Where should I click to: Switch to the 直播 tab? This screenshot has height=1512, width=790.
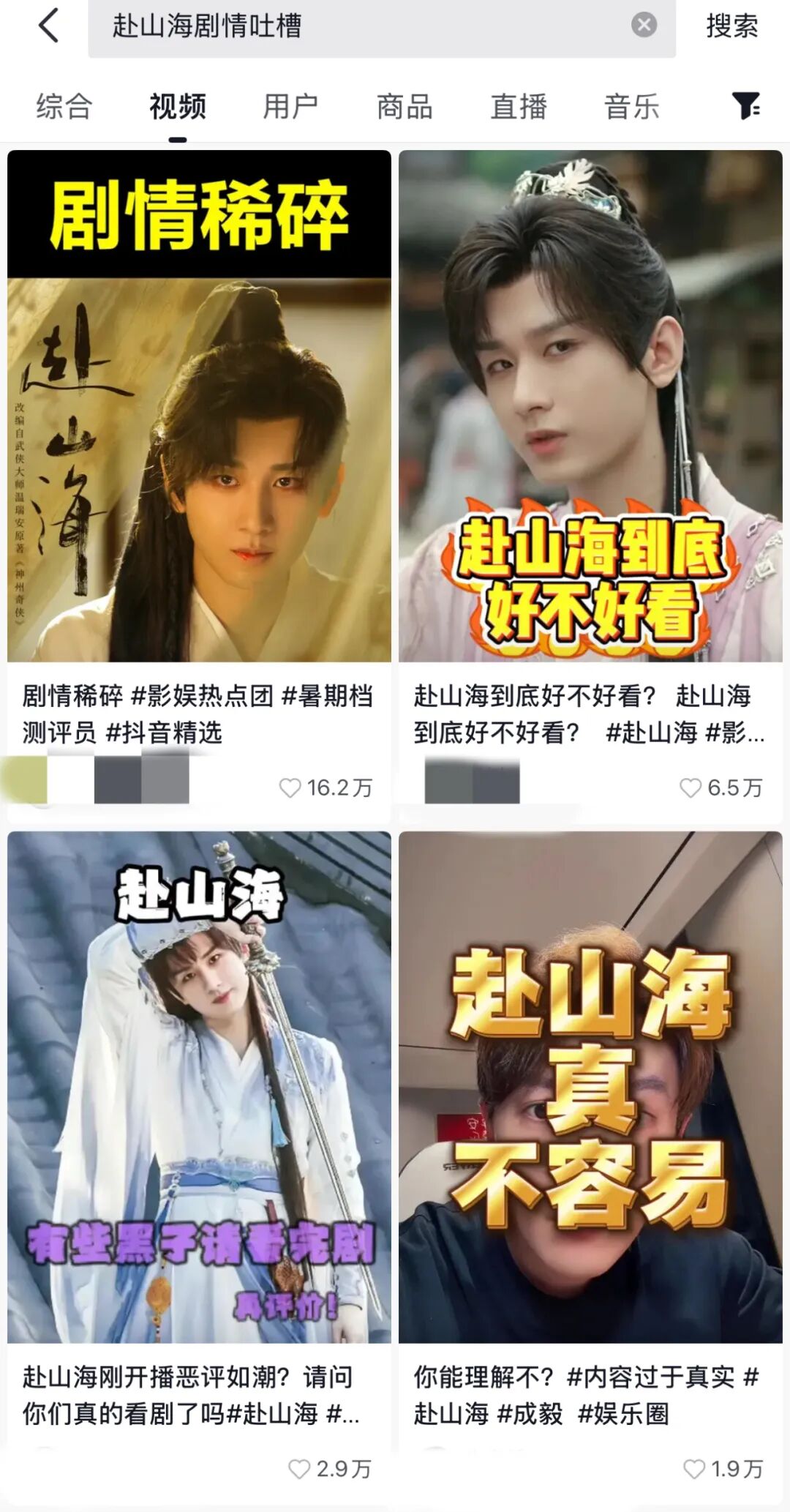coord(519,107)
